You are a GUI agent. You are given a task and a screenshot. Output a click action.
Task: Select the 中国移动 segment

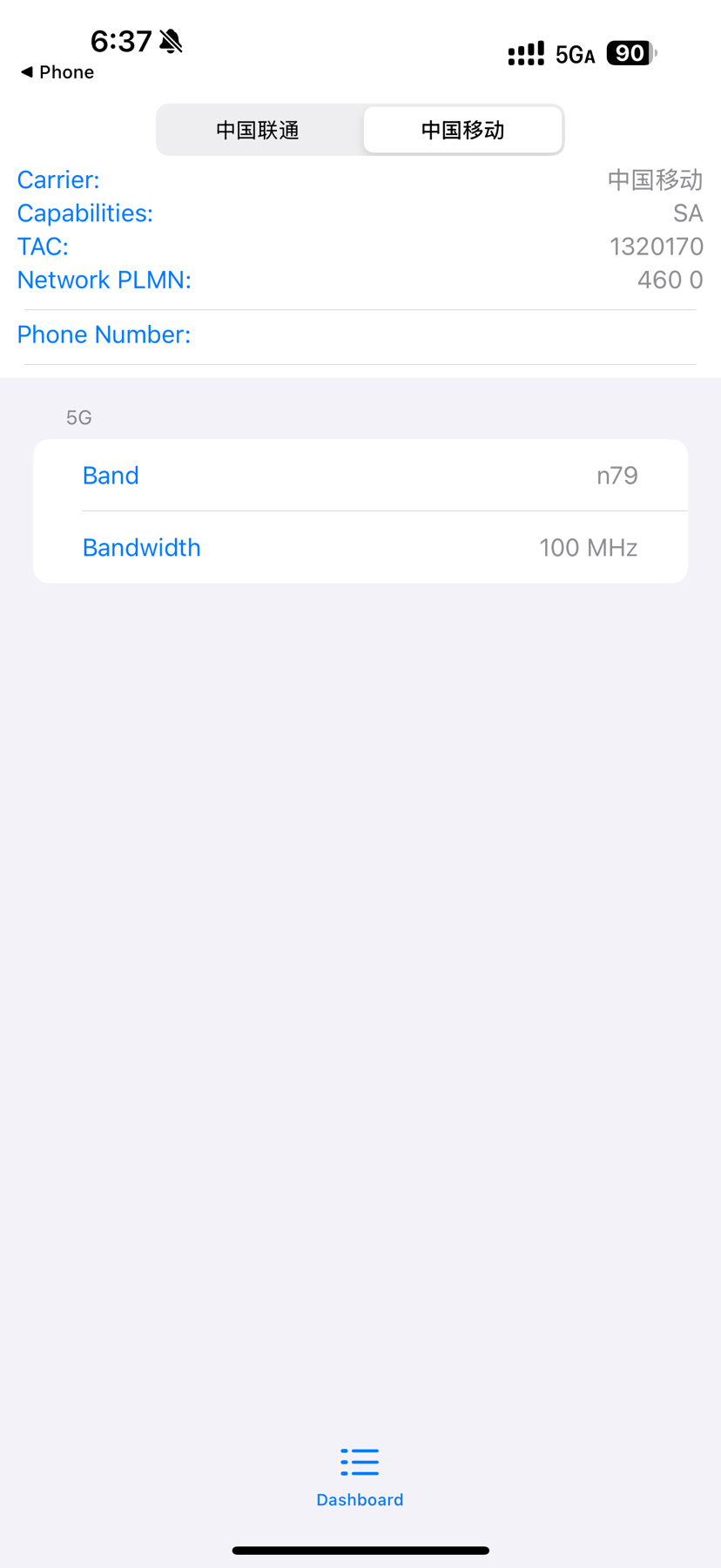(462, 131)
